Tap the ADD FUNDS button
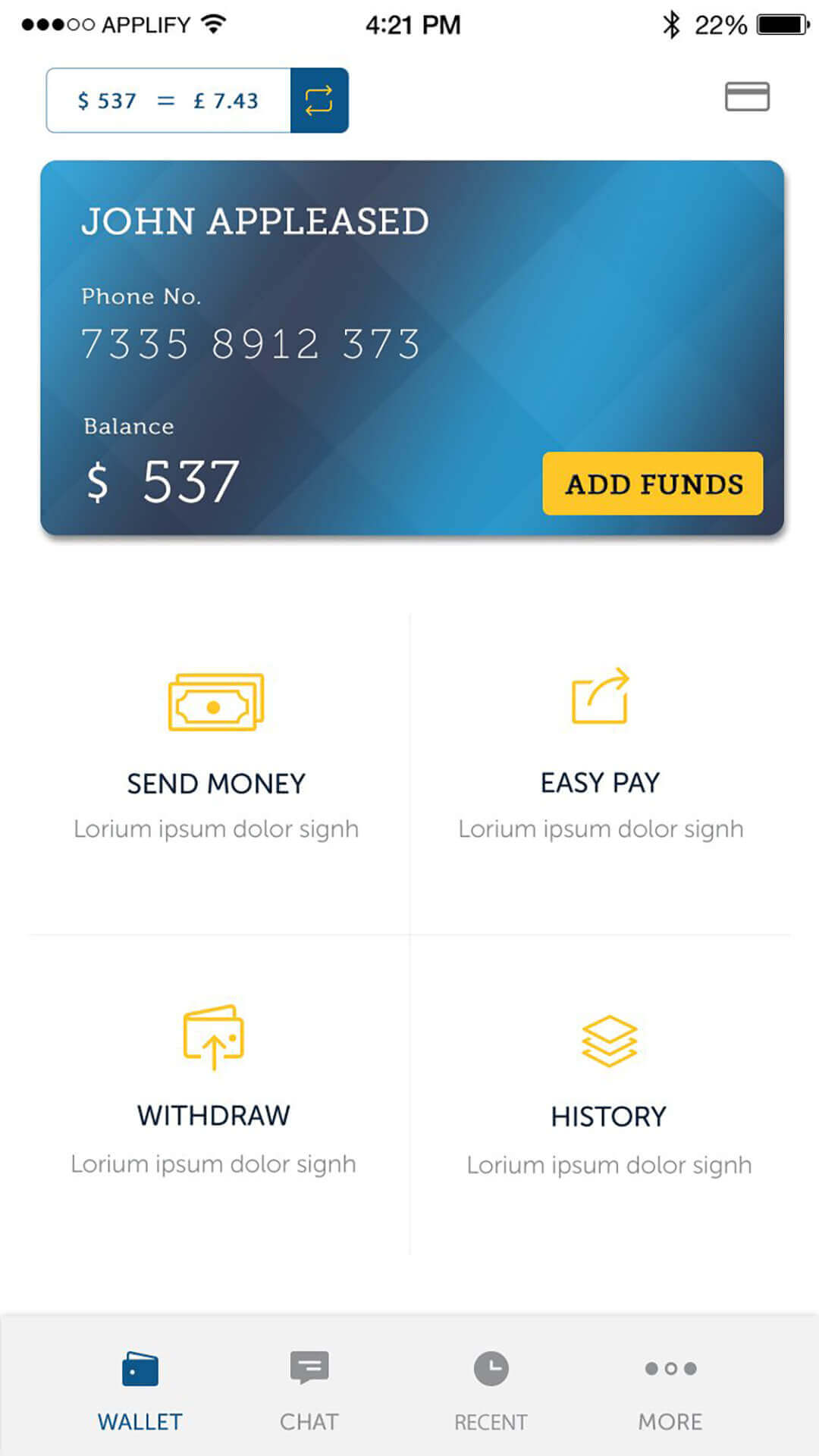 652,484
